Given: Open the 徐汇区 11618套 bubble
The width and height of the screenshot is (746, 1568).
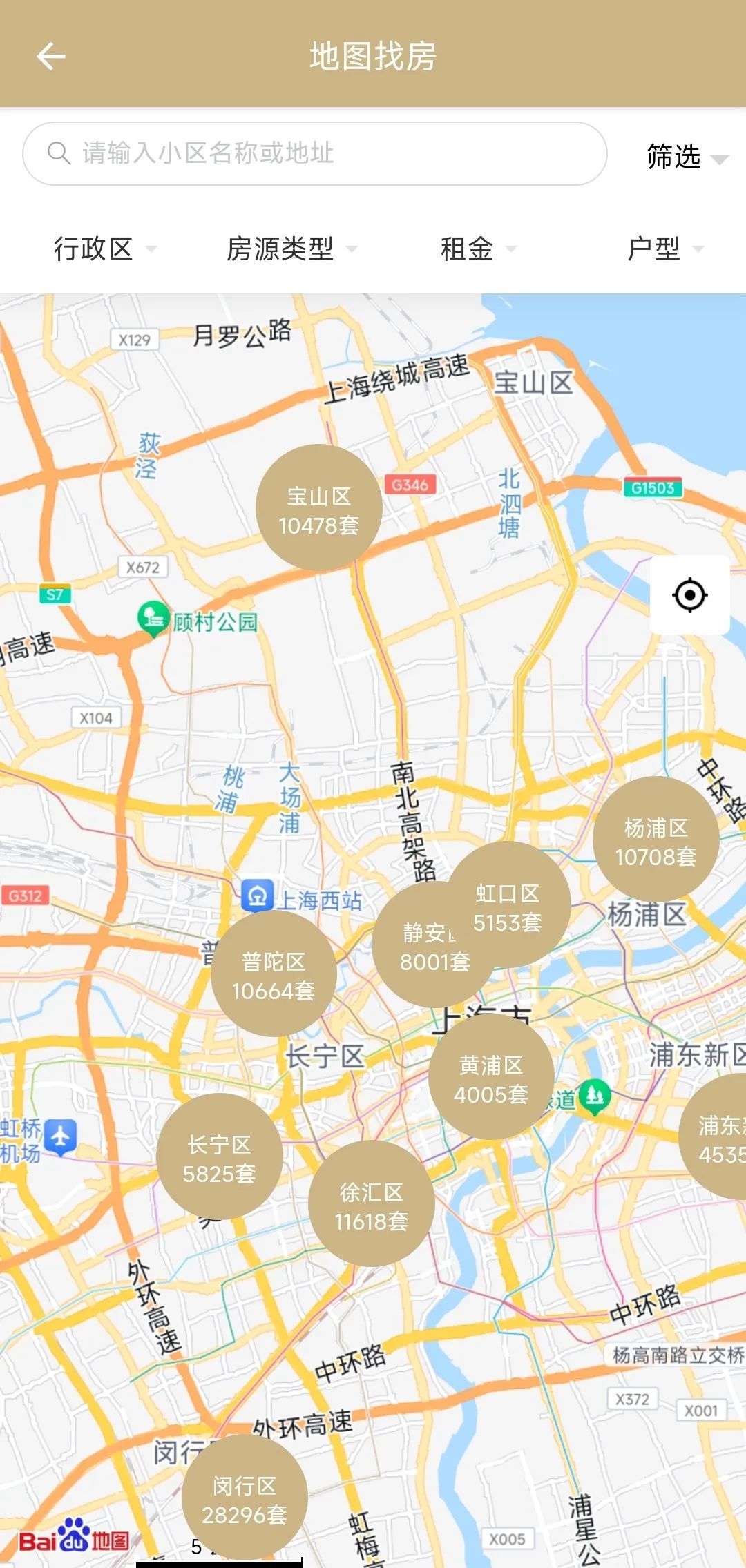Looking at the screenshot, I should point(371,1205).
